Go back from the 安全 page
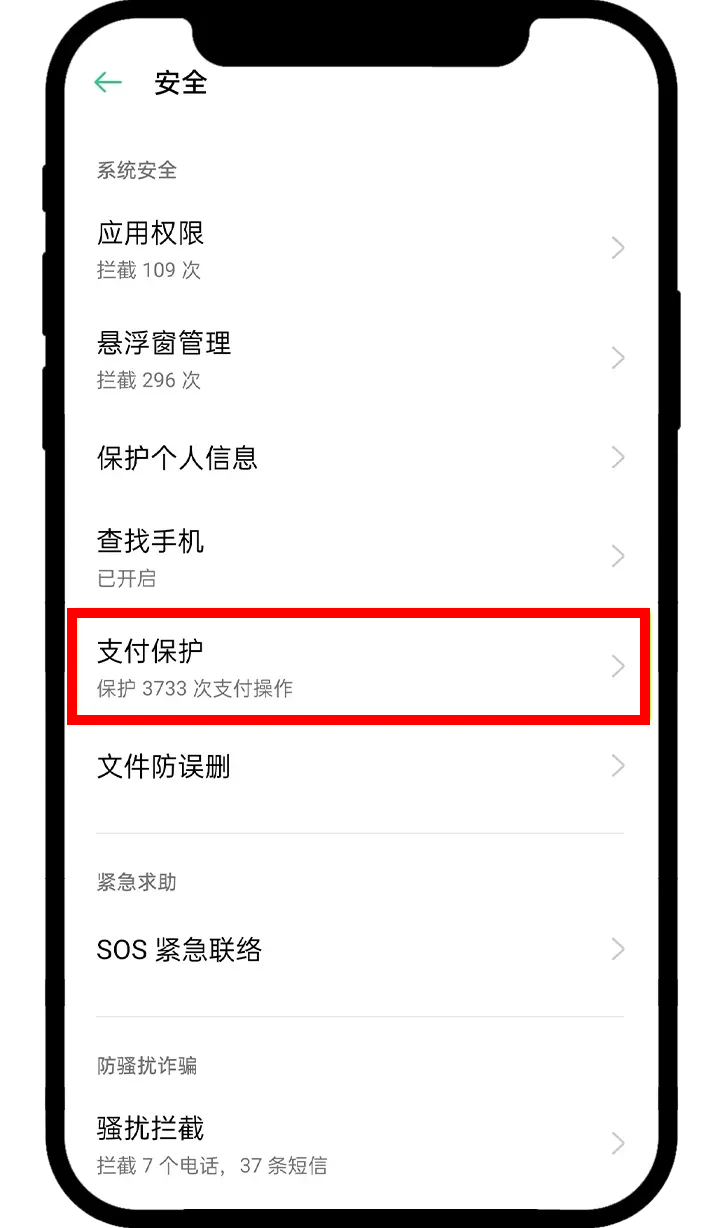Screen dimensions: 723x1228 click(x=107, y=83)
